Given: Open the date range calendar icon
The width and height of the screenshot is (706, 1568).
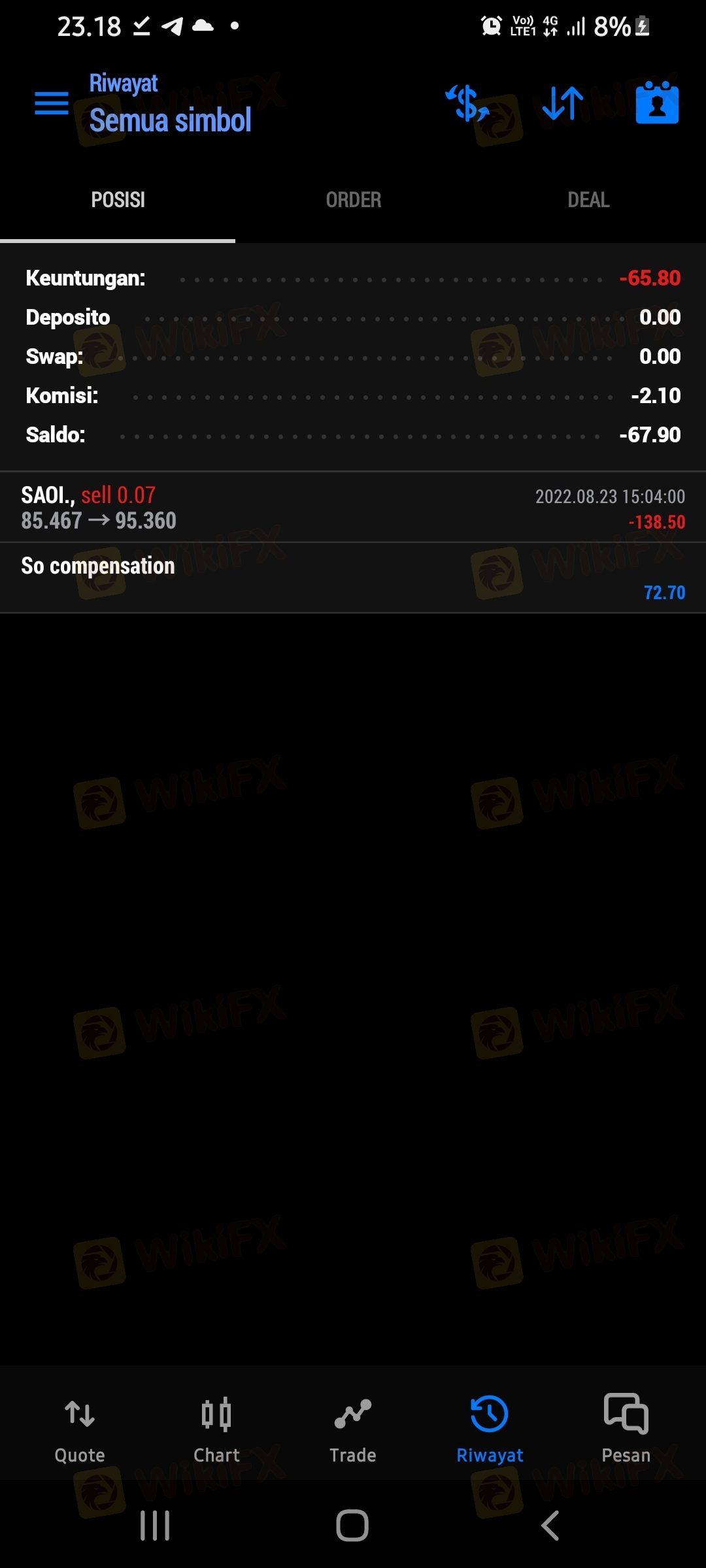Looking at the screenshot, I should (657, 103).
